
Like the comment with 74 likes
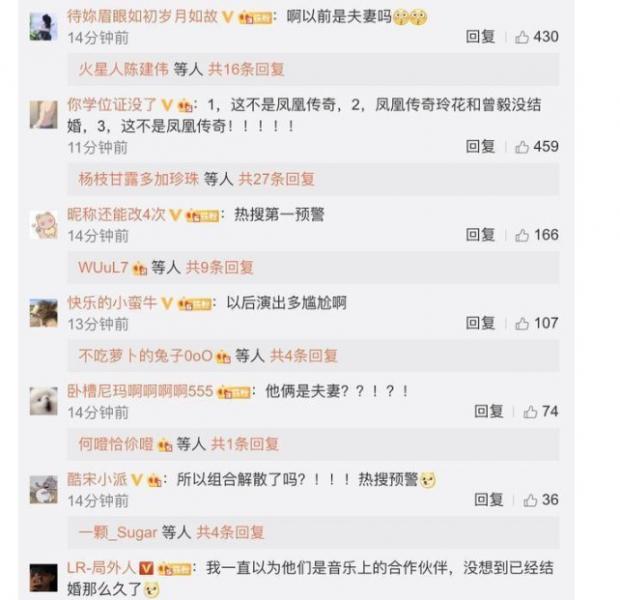(541, 411)
